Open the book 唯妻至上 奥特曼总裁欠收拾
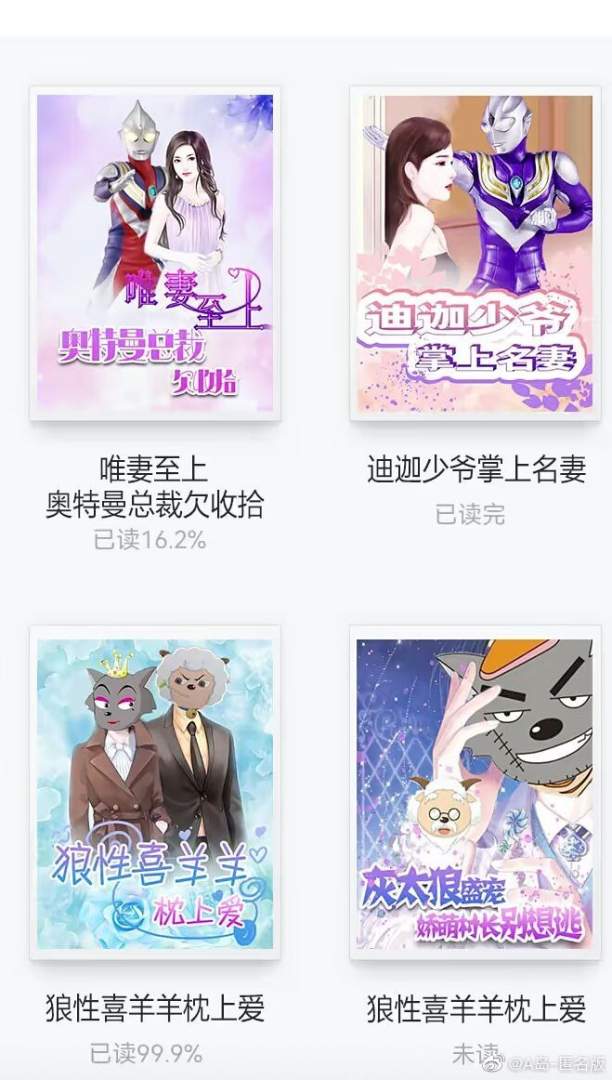The image size is (612, 1080). point(155,252)
